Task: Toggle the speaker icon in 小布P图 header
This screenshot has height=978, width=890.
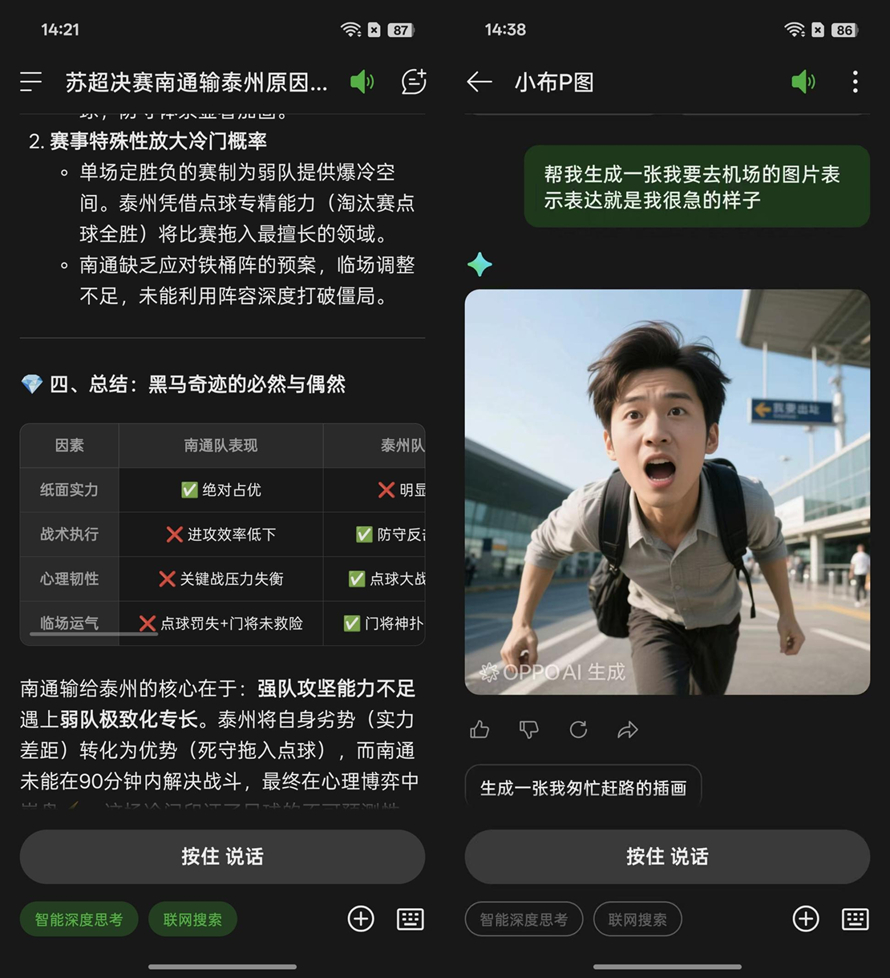Action: click(x=804, y=83)
